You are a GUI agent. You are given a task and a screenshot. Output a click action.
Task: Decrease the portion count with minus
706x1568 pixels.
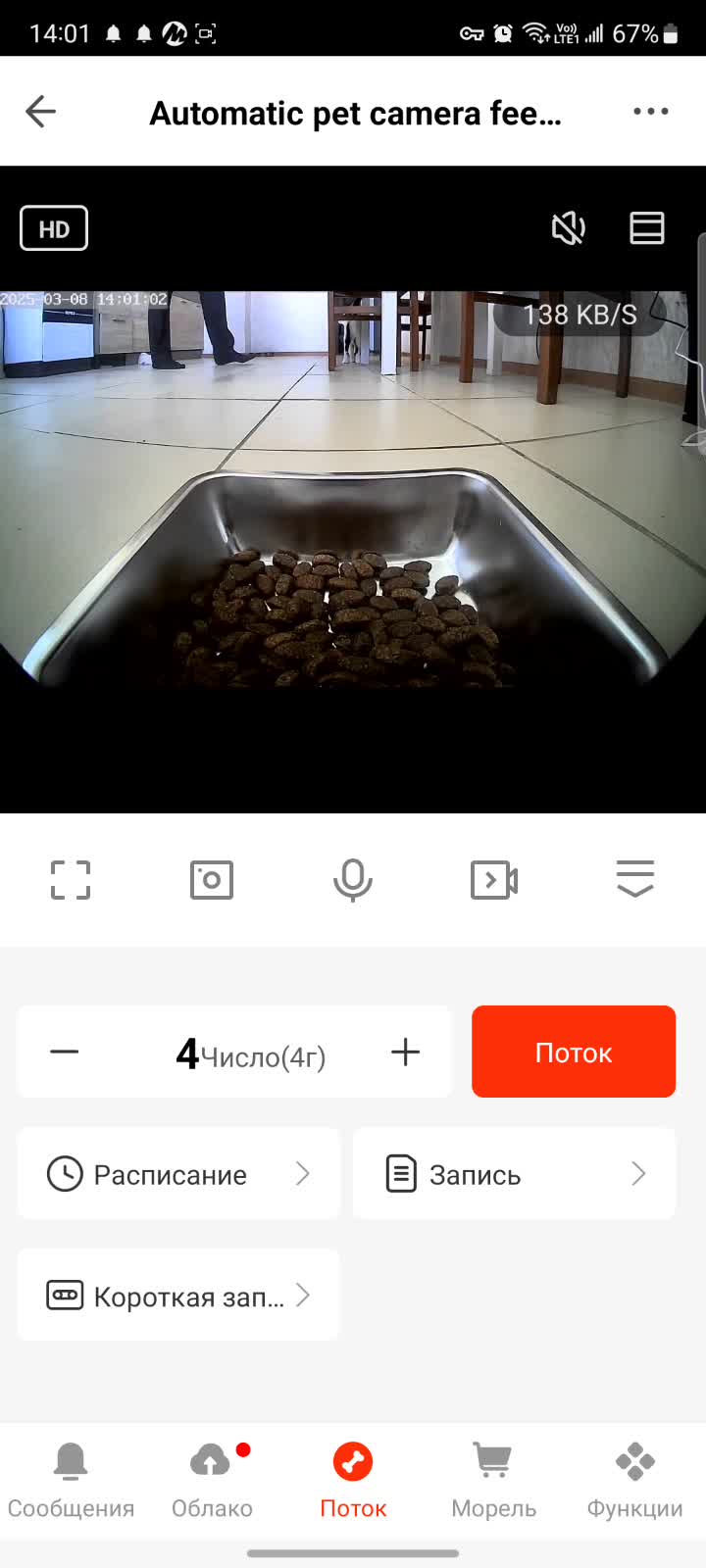pyautogui.click(x=65, y=1052)
